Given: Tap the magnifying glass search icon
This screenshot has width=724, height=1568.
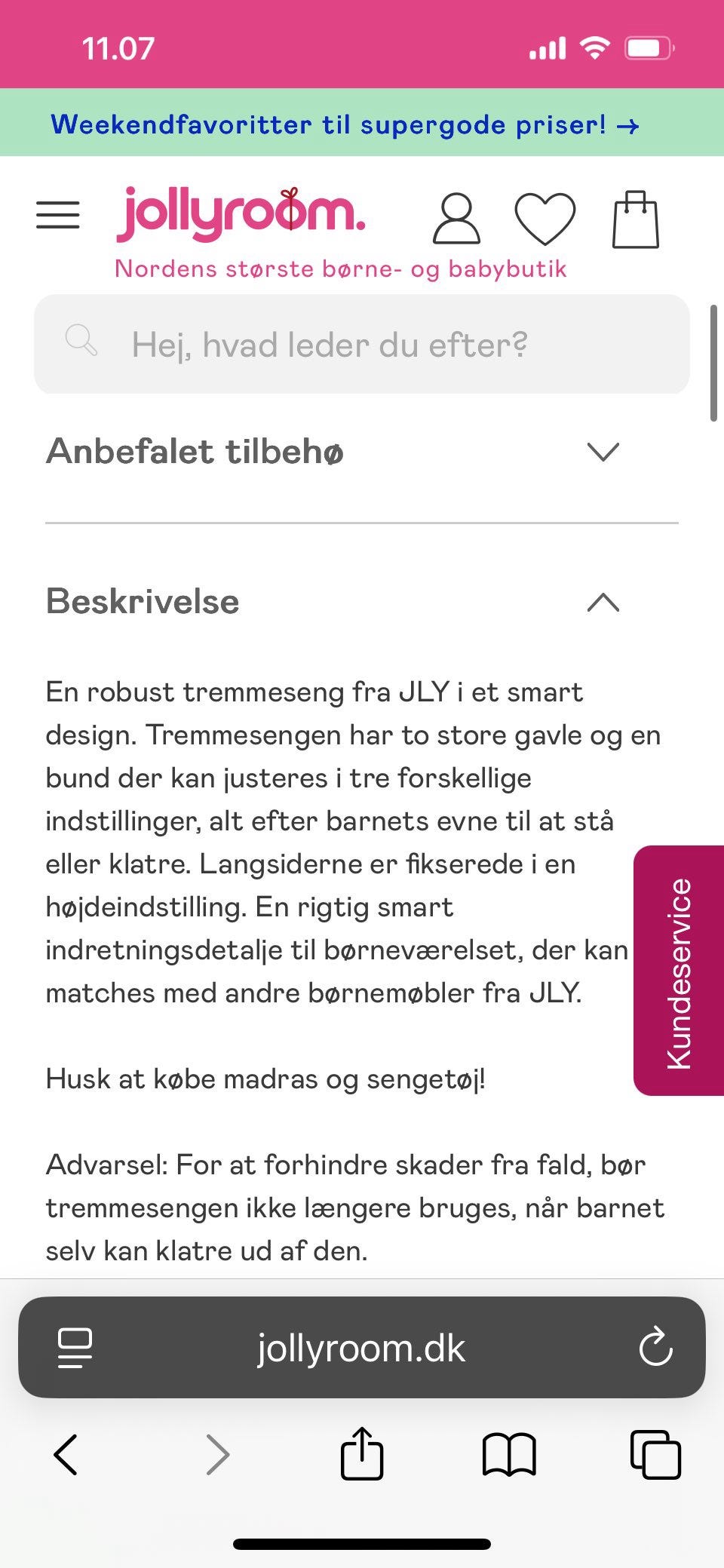Looking at the screenshot, I should [x=81, y=344].
